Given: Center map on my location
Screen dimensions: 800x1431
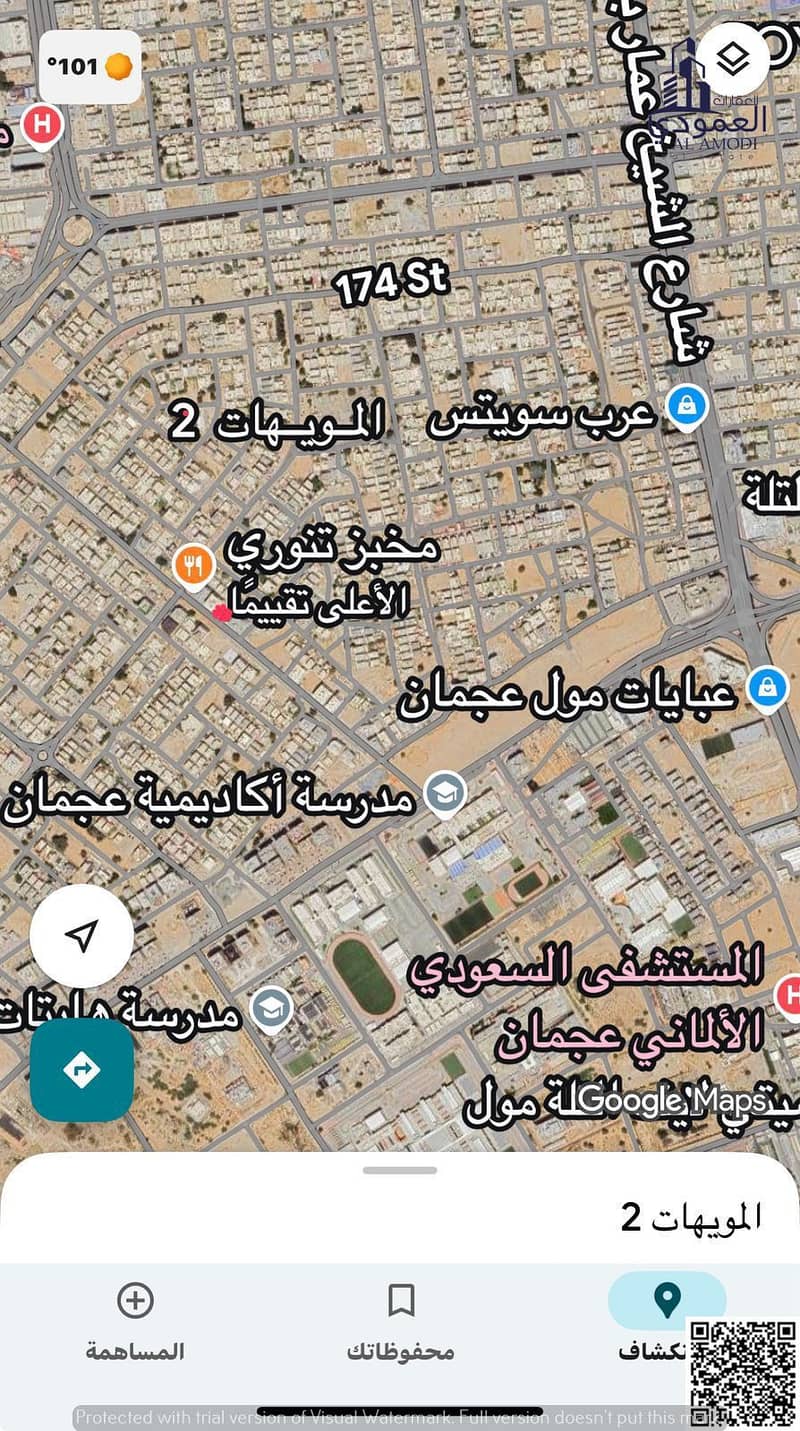Looking at the screenshot, I should pyautogui.click(x=82, y=936).
